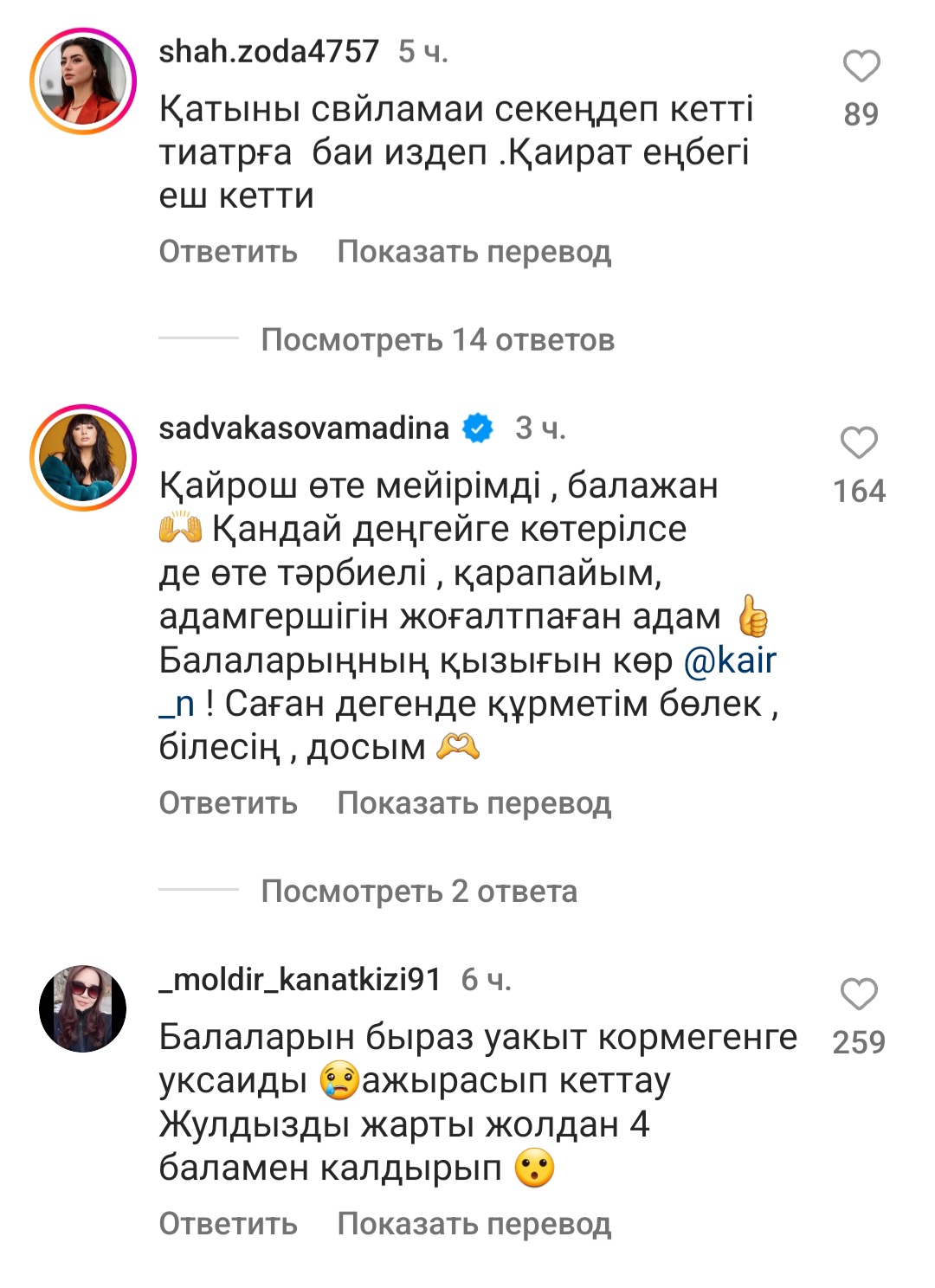Show translation of _moldir_kanatkizi91's comment

[474, 1224]
